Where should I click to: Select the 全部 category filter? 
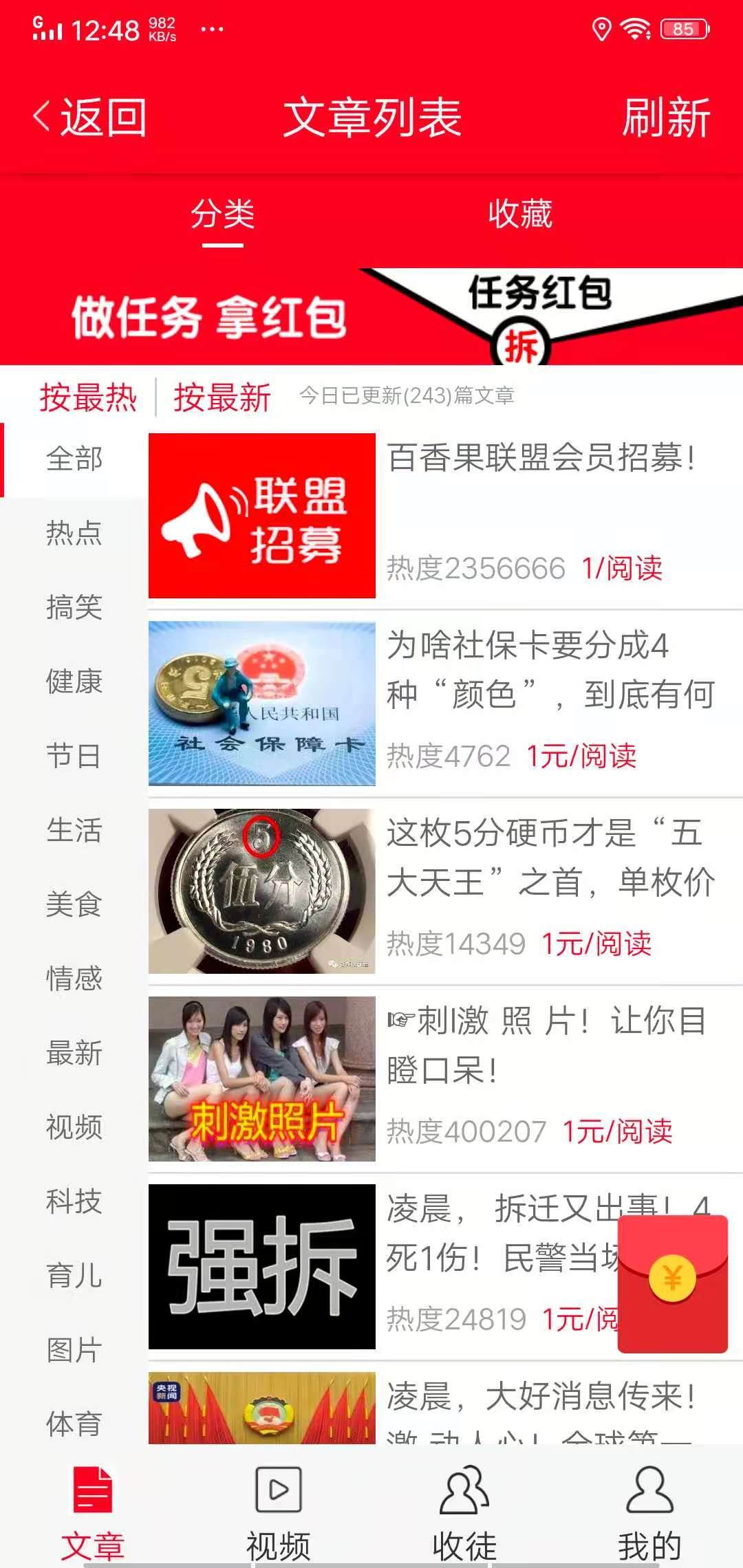pos(74,459)
